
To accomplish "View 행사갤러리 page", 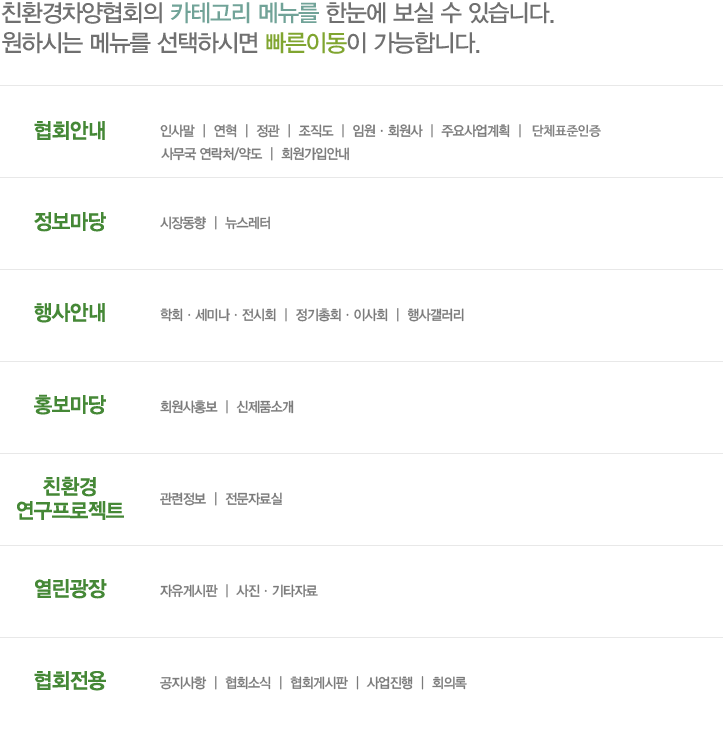I will click(x=435, y=315).
